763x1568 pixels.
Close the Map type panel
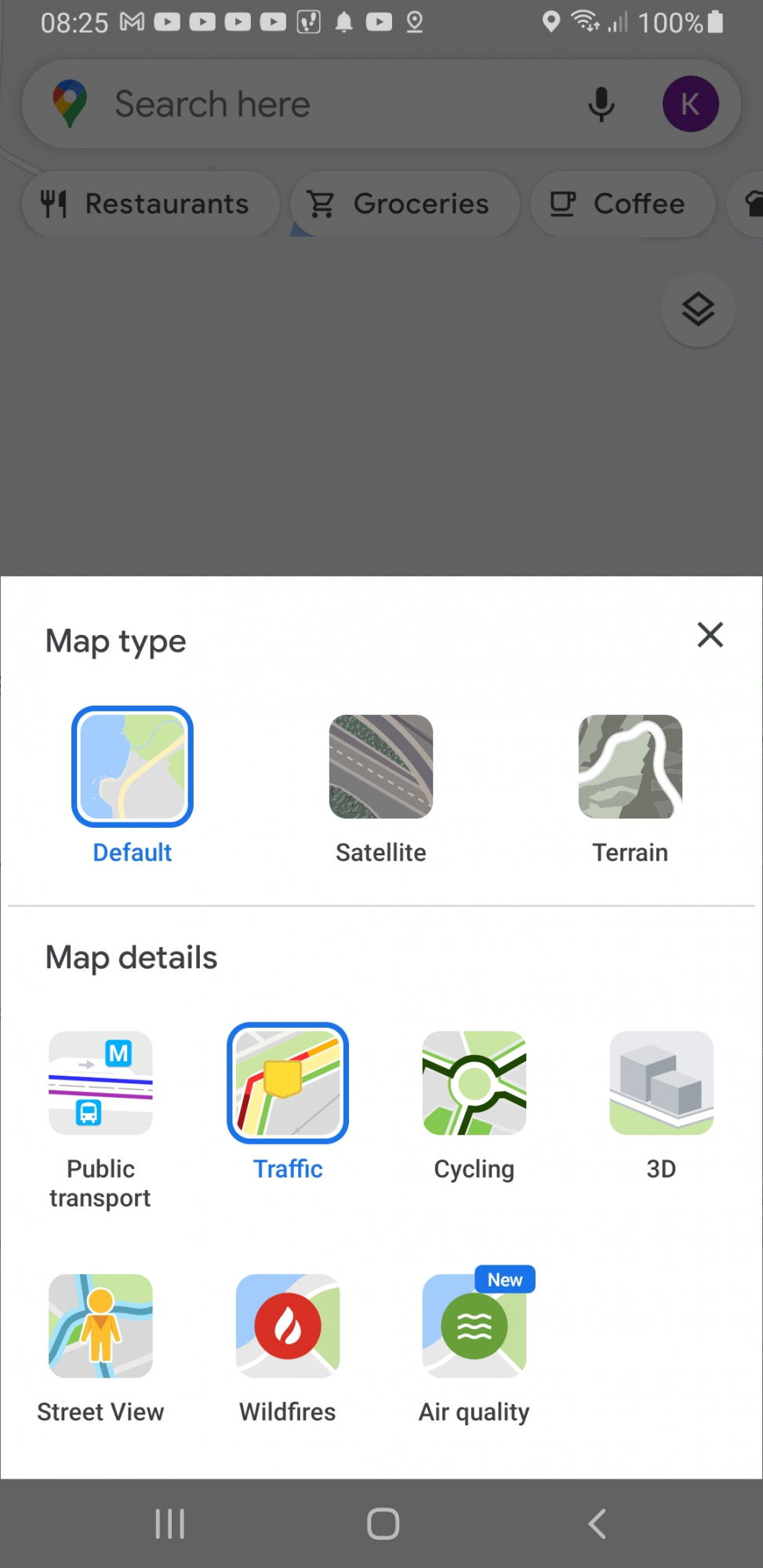tap(710, 634)
